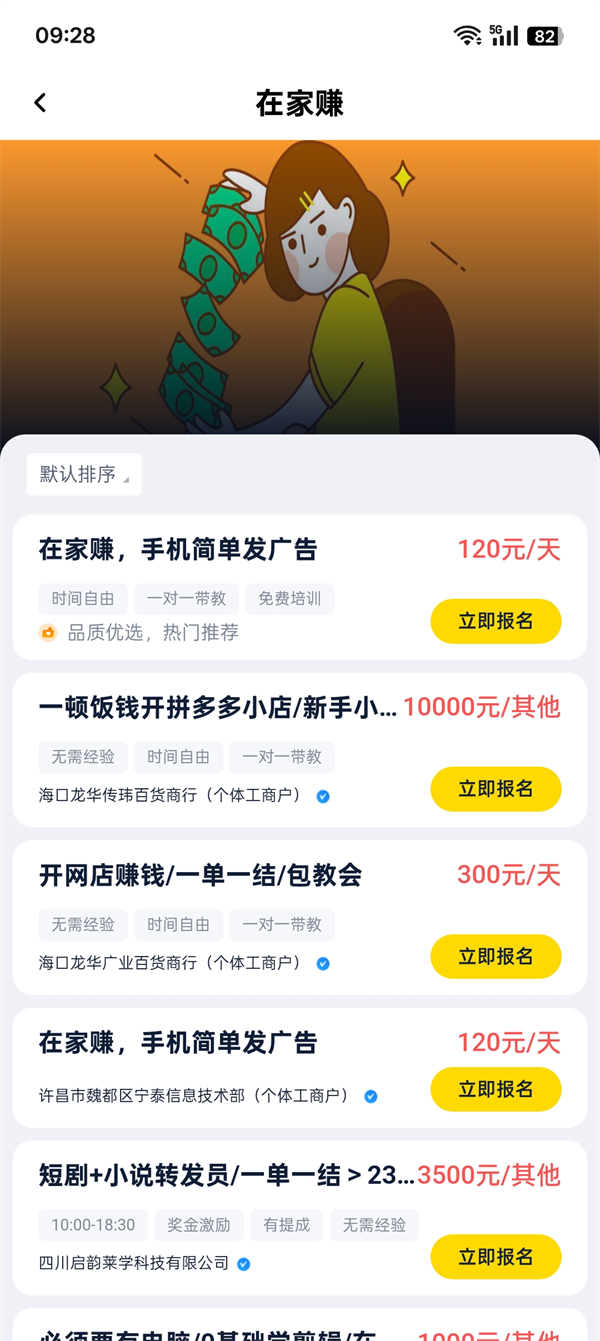Tap 立即报名 for 开网店赚钱 job
The width and height of the screenshot is (600, 1341).
[495, 957]
